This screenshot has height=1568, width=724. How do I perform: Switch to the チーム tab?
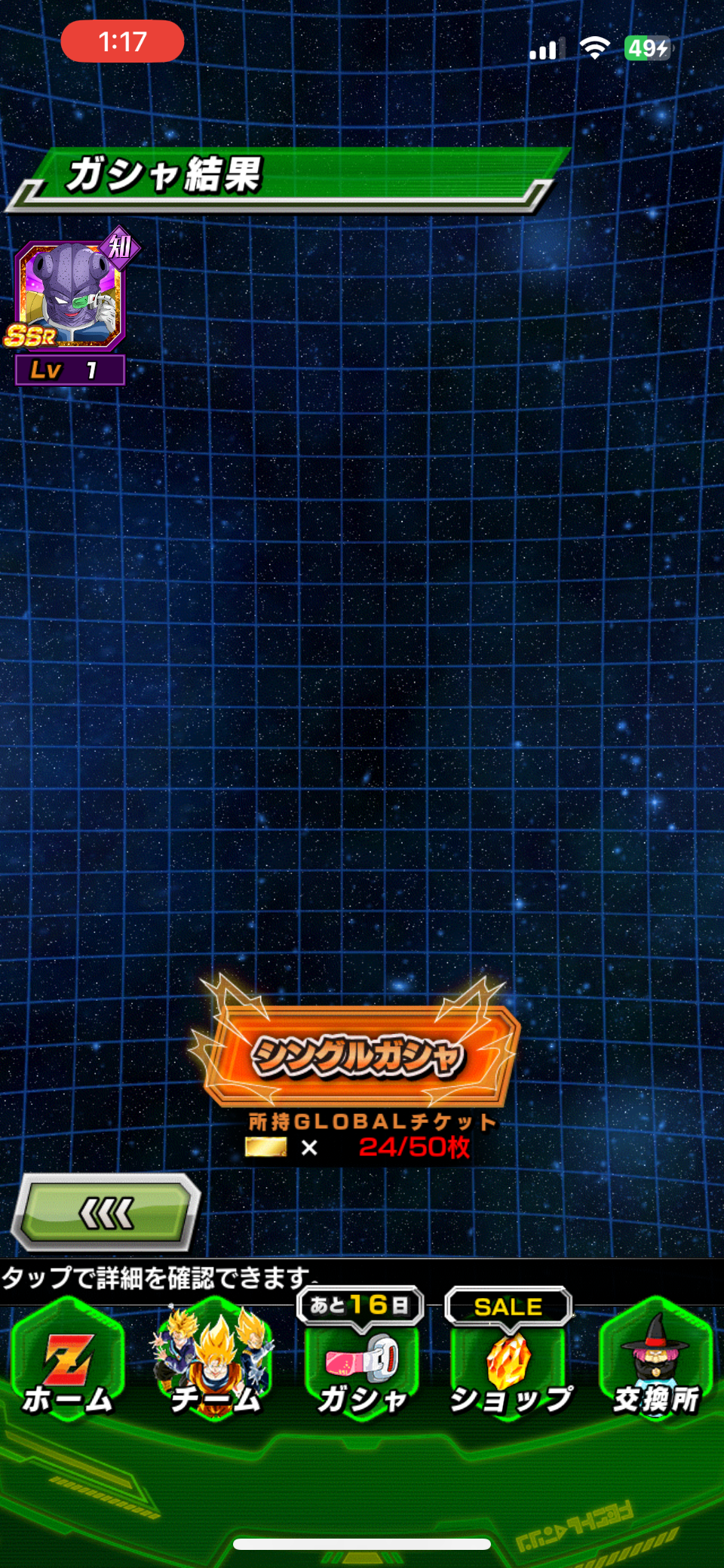pos(215,1360)
